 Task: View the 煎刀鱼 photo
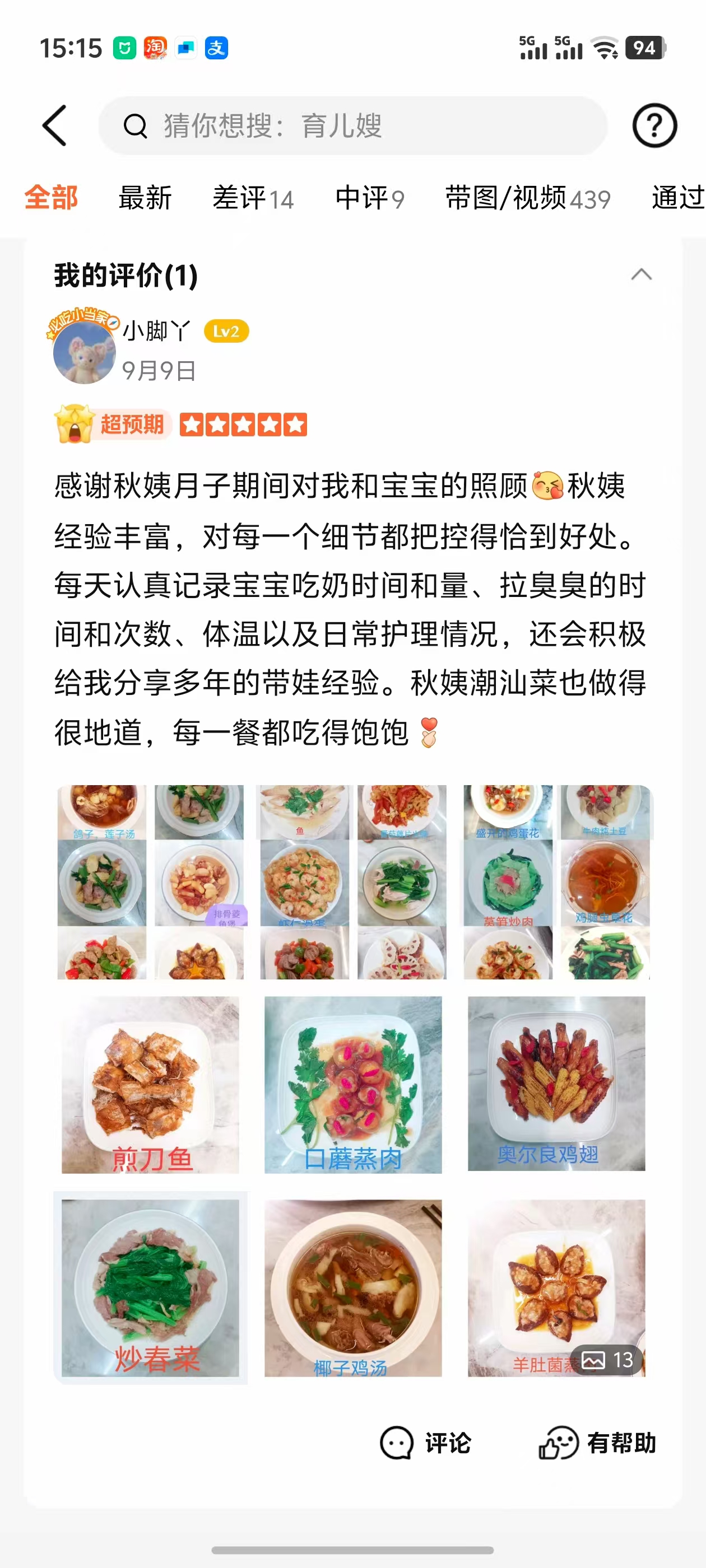[151, 1084]
